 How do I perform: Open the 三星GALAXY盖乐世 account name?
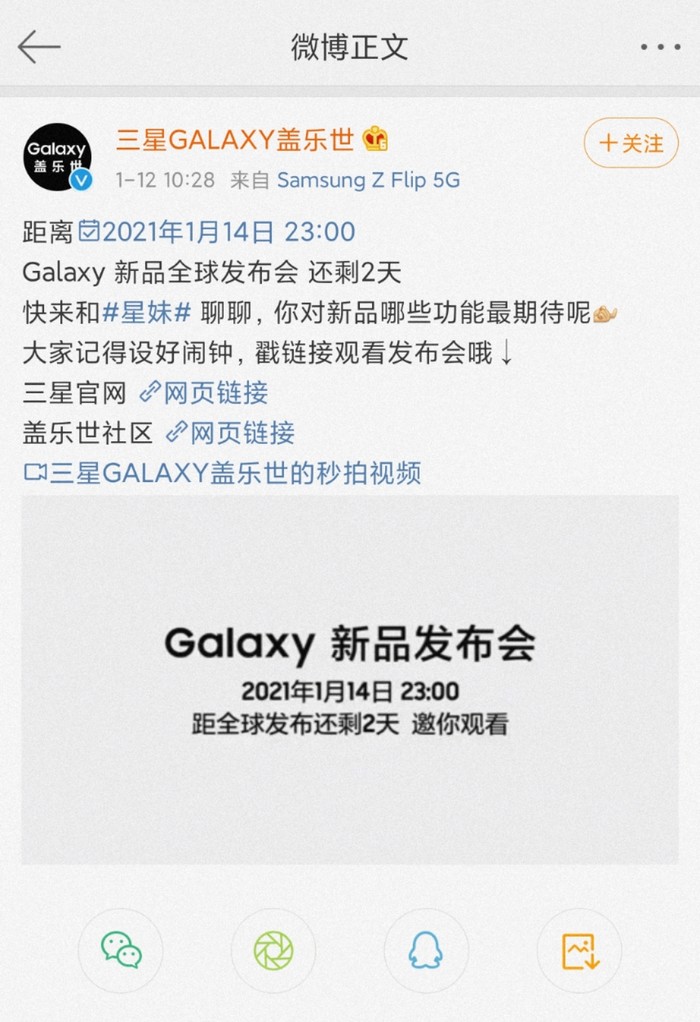pyautogui.click(x=235, y=139)
